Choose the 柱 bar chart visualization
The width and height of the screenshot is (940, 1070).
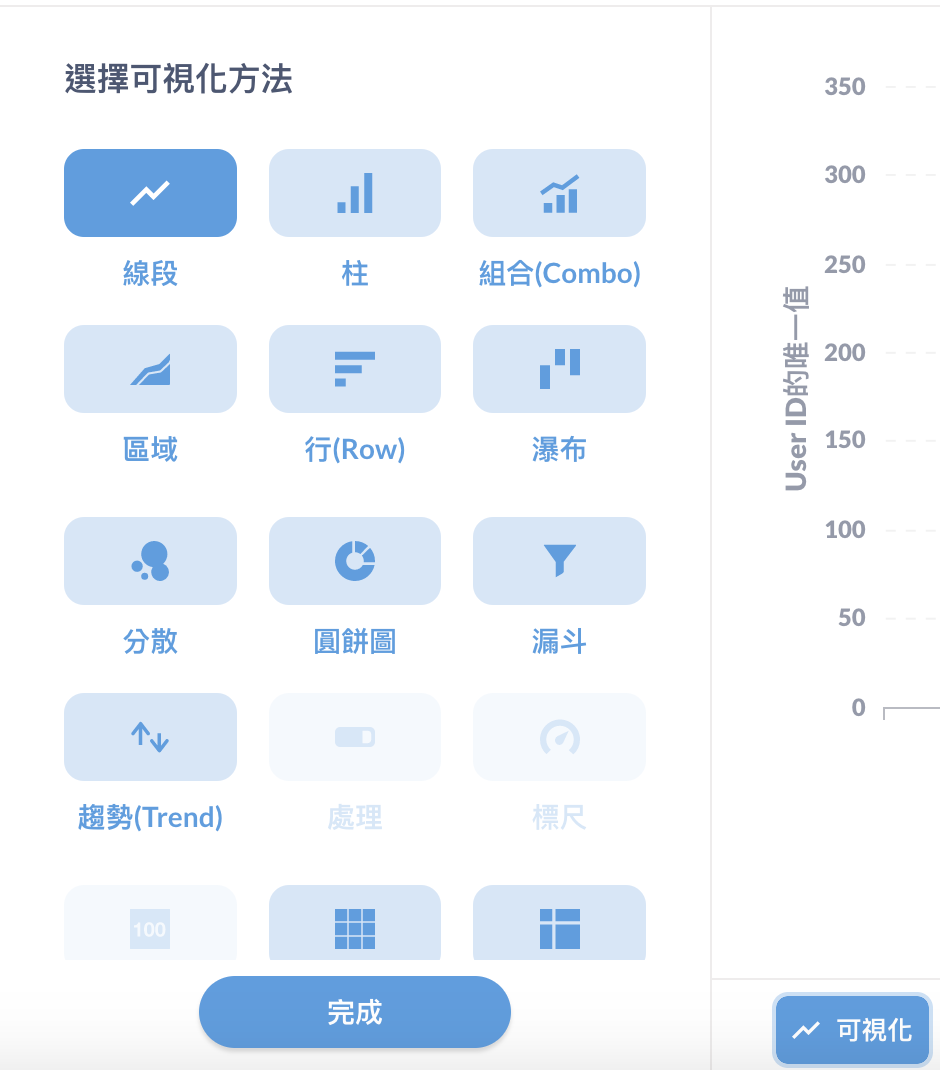click(x=354, y=193)
